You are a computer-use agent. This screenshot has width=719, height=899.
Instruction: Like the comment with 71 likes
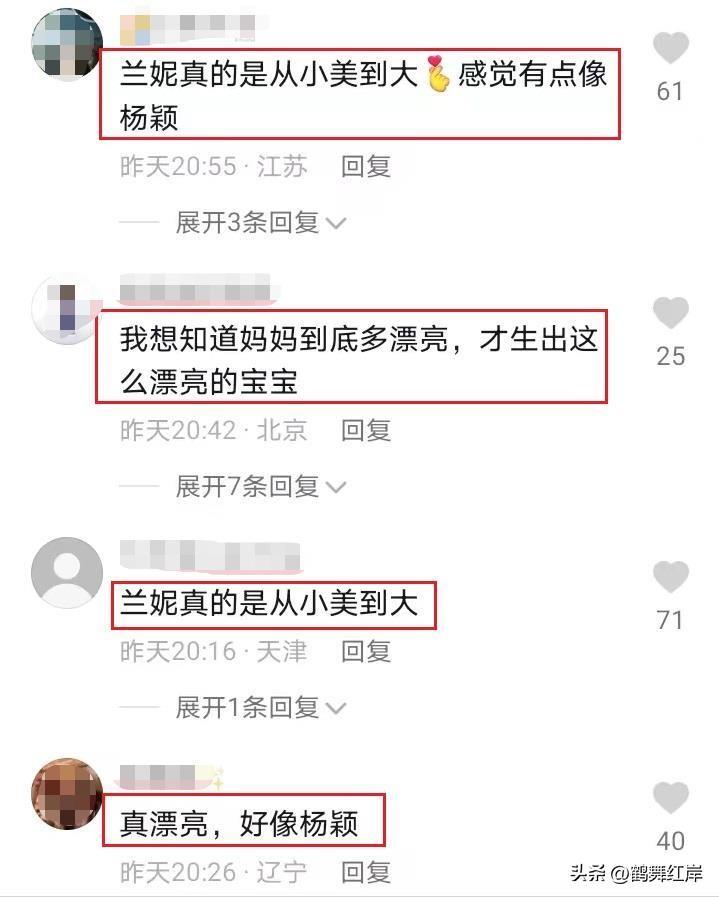tap(670, 577)
